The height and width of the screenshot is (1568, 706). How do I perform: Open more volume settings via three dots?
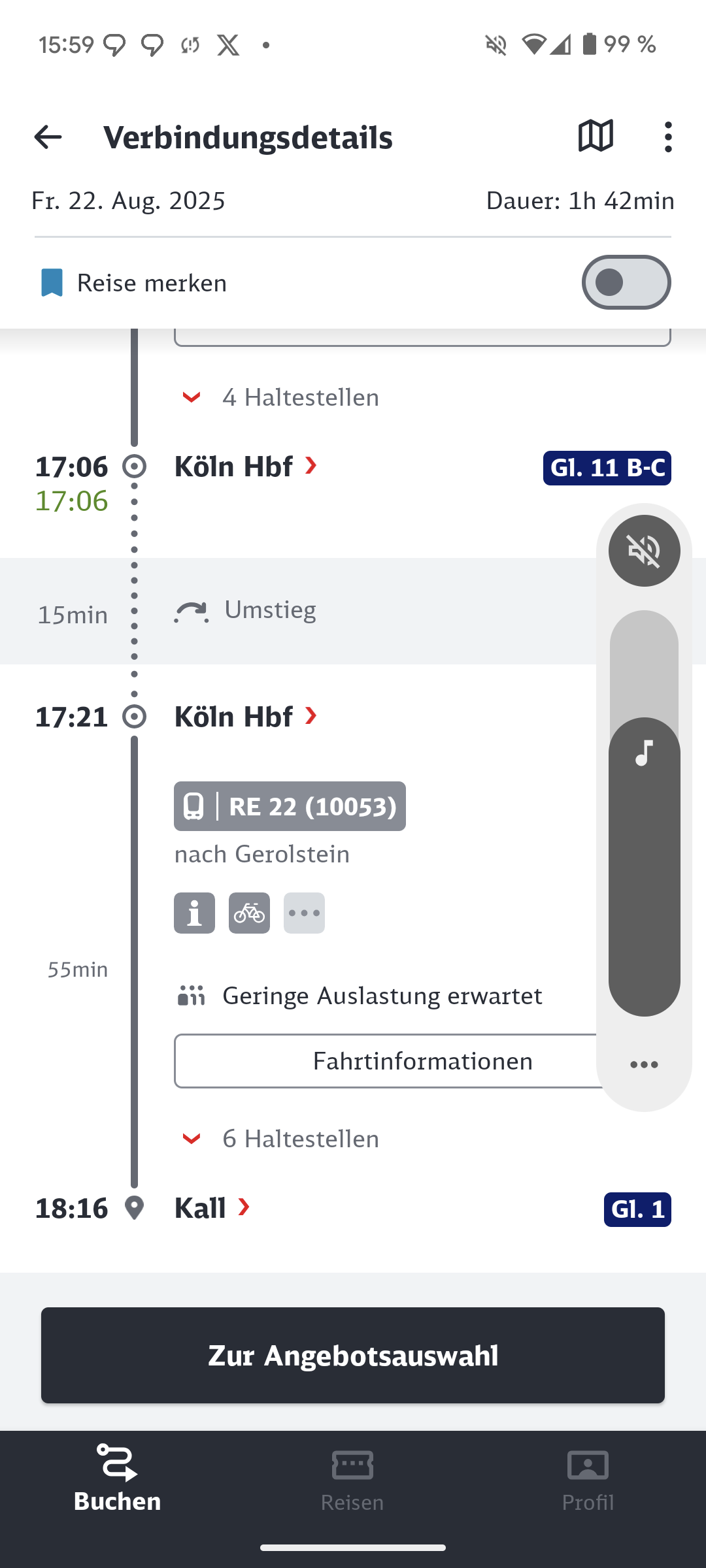point(644,1065)
